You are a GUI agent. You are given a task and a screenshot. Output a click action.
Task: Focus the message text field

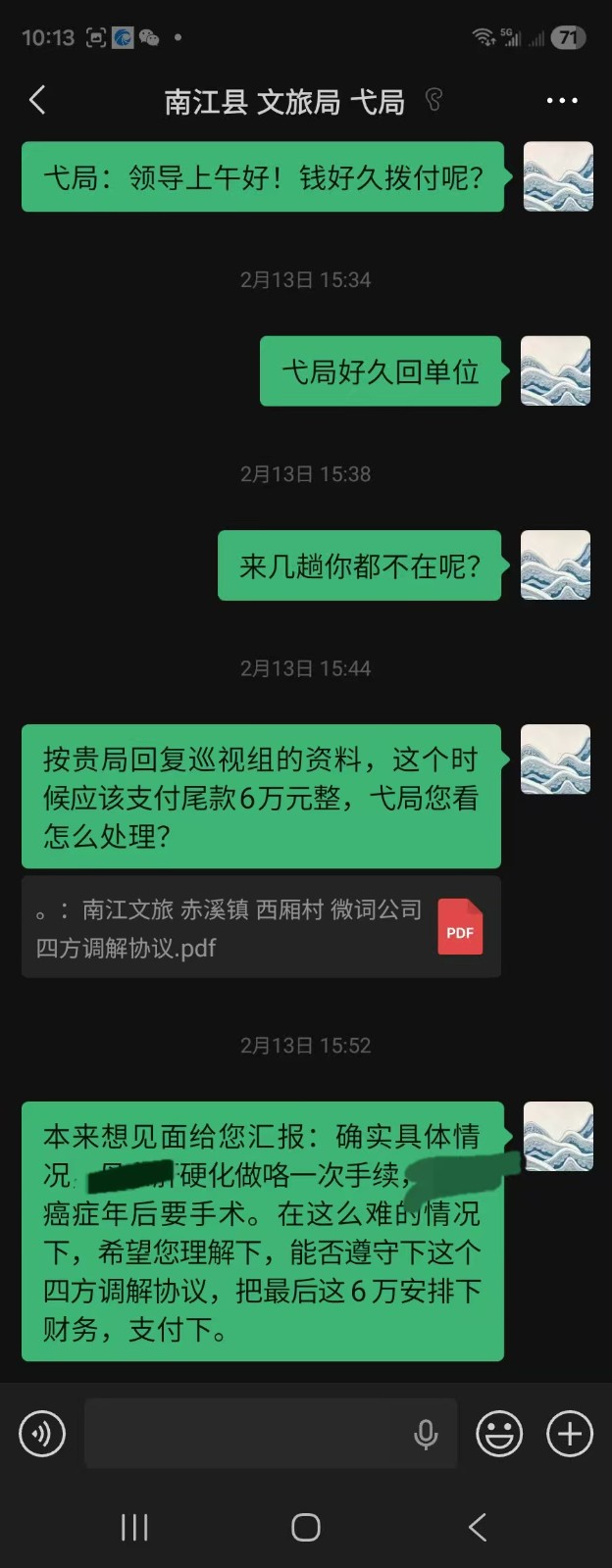(245, 1434)
